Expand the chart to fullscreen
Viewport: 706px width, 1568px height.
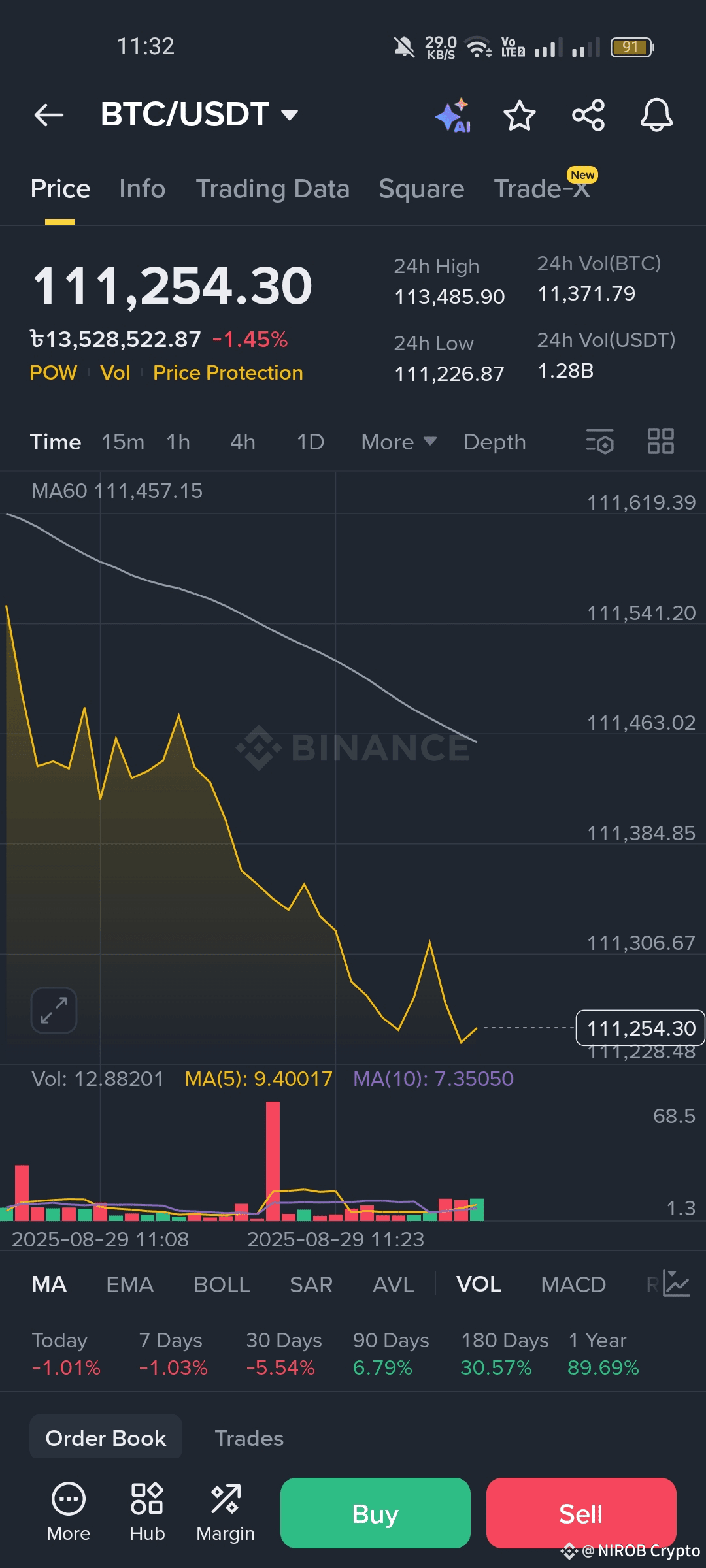[x=54, y=1010]
